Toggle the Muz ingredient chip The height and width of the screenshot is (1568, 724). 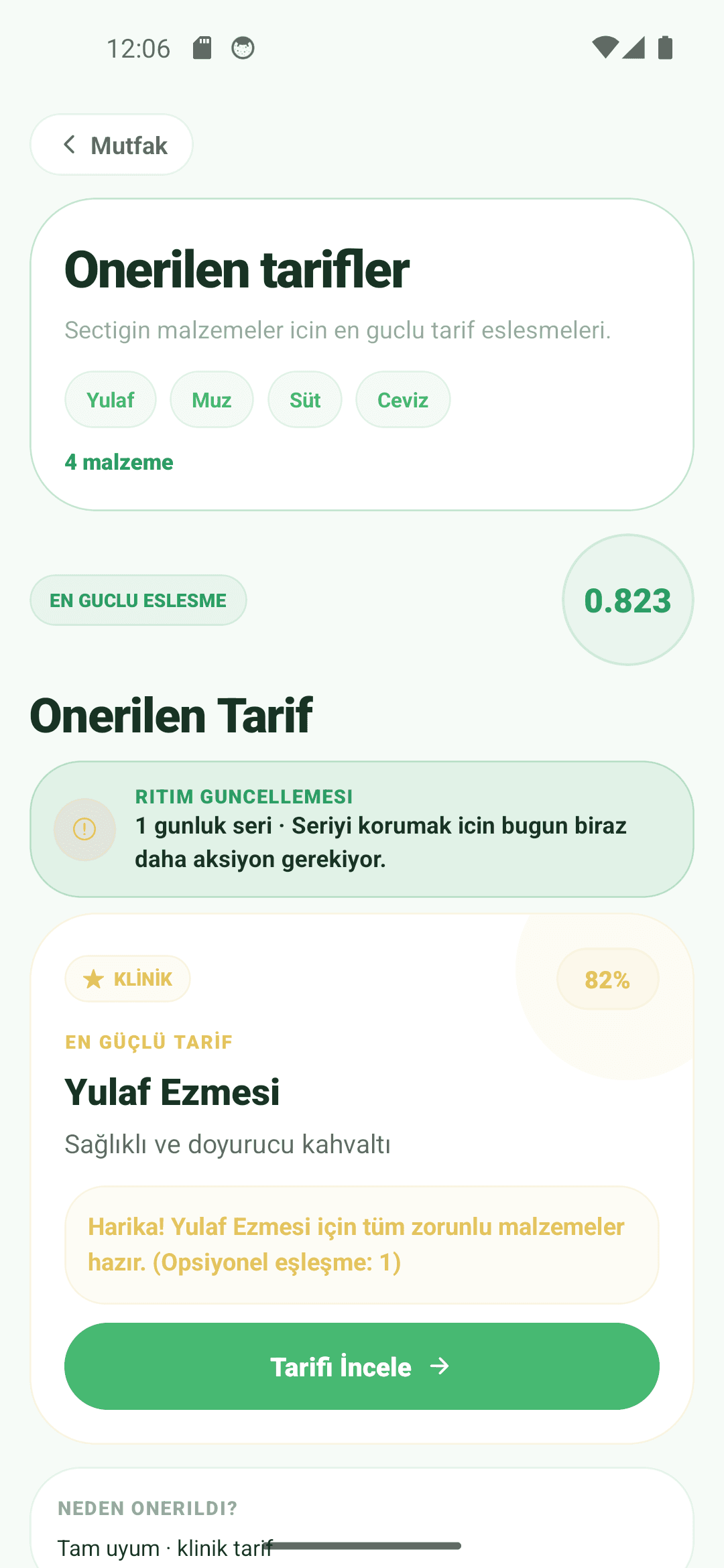(212, 399)
